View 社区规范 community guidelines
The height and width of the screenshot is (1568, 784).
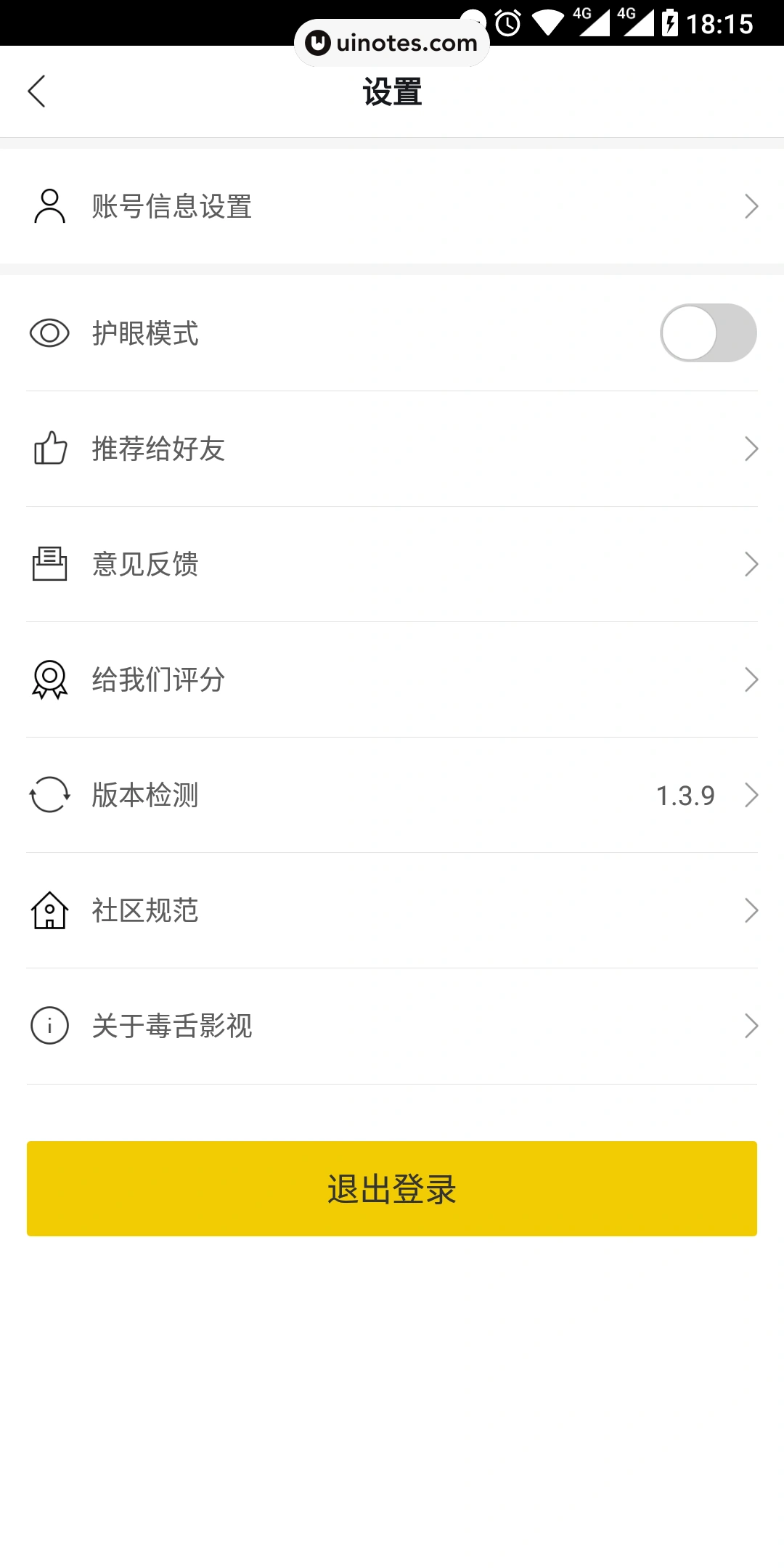point(392,910)
